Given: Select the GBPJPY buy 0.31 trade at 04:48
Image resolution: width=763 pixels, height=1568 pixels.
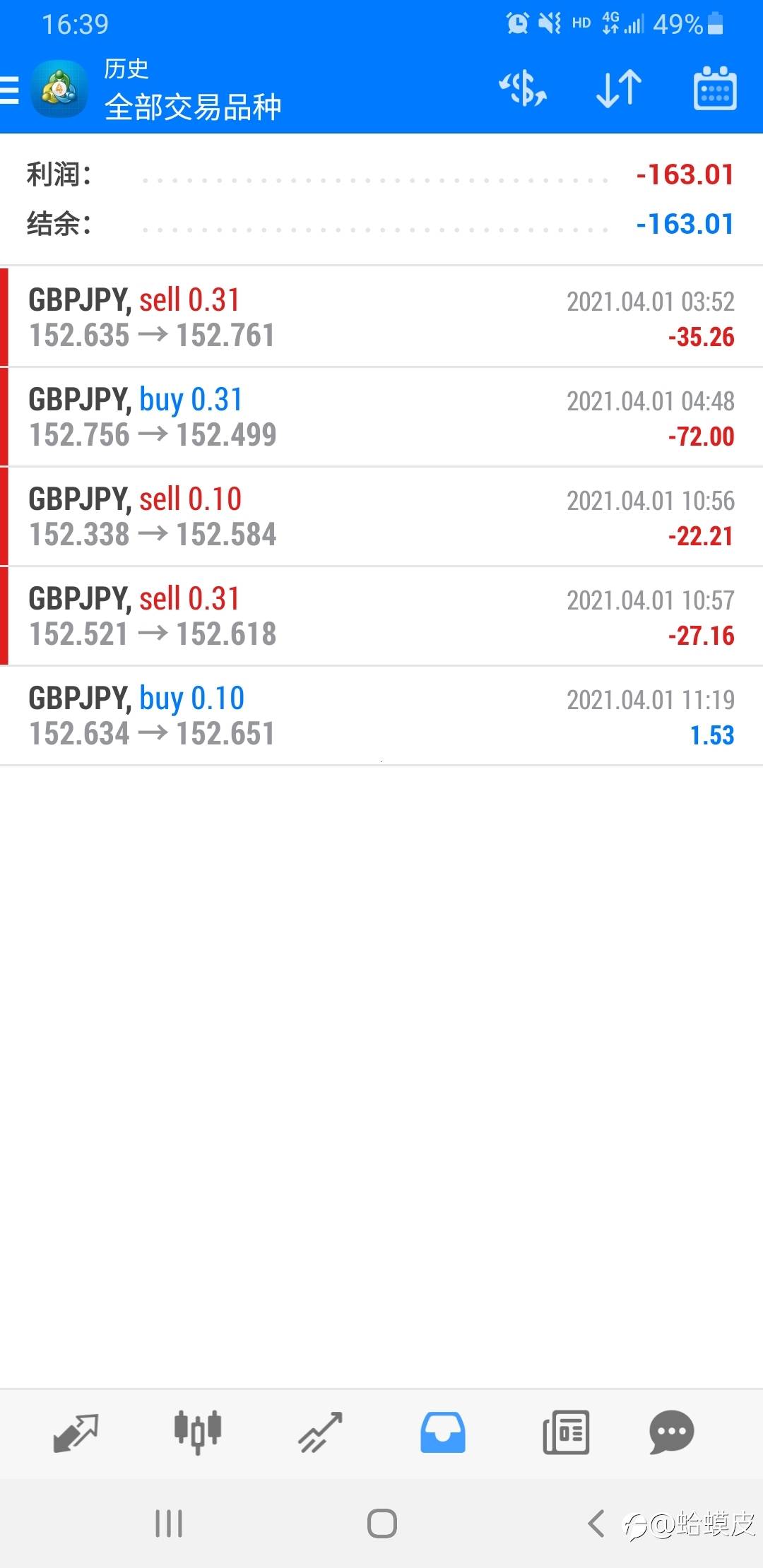Looking at the screenshot, I should [x=381, y=417].
